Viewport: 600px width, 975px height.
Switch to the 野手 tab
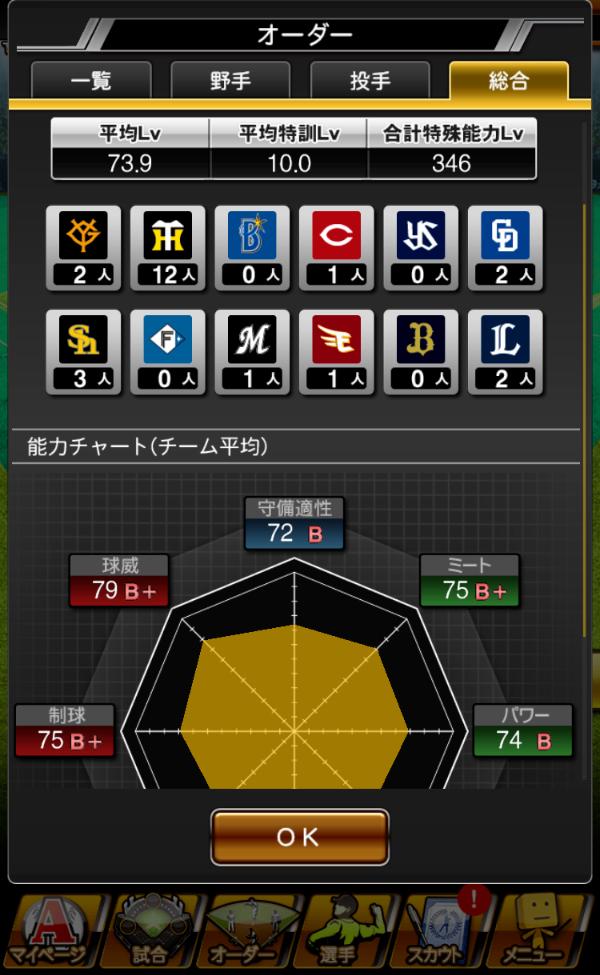[x=230, y=81]
